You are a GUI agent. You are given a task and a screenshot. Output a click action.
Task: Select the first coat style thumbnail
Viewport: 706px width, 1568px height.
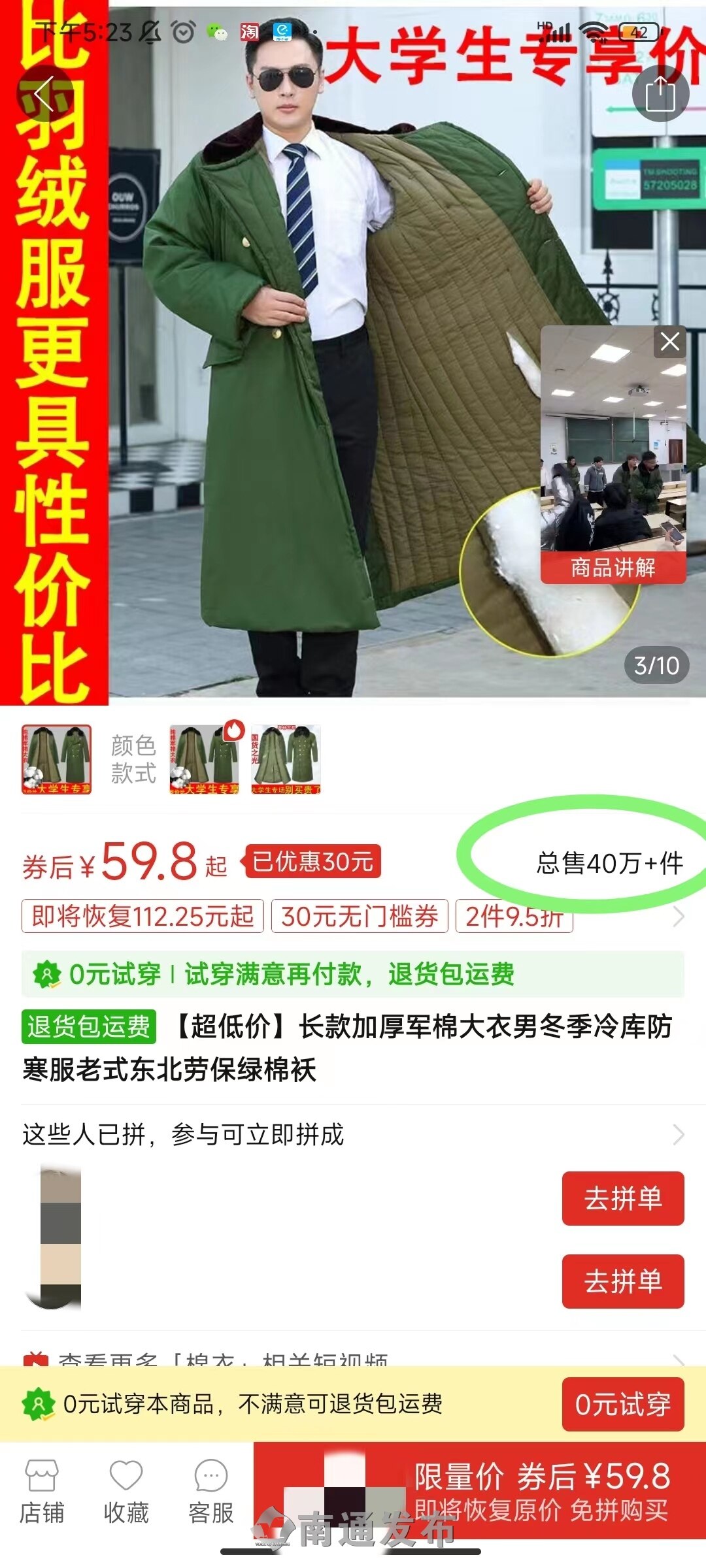(x=56, y=759)
